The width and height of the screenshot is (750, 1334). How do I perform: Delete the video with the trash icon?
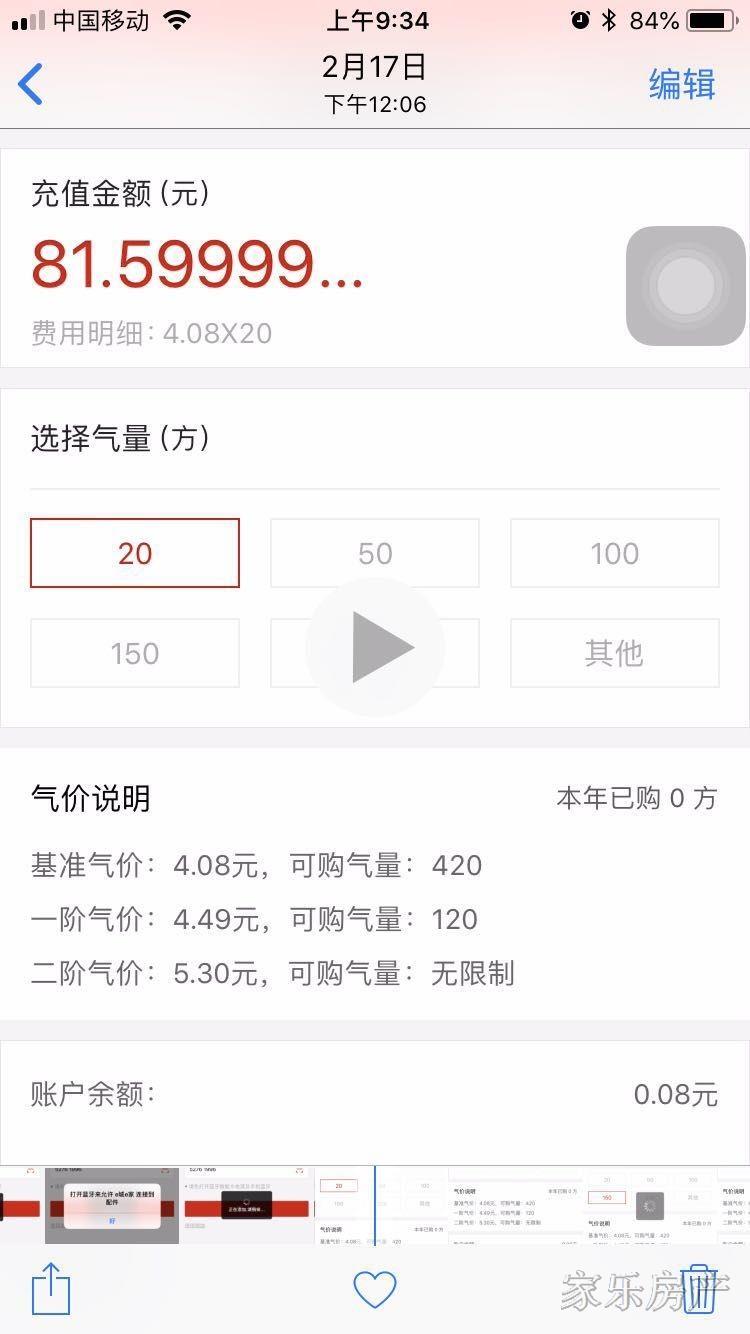coord(699,1289)
